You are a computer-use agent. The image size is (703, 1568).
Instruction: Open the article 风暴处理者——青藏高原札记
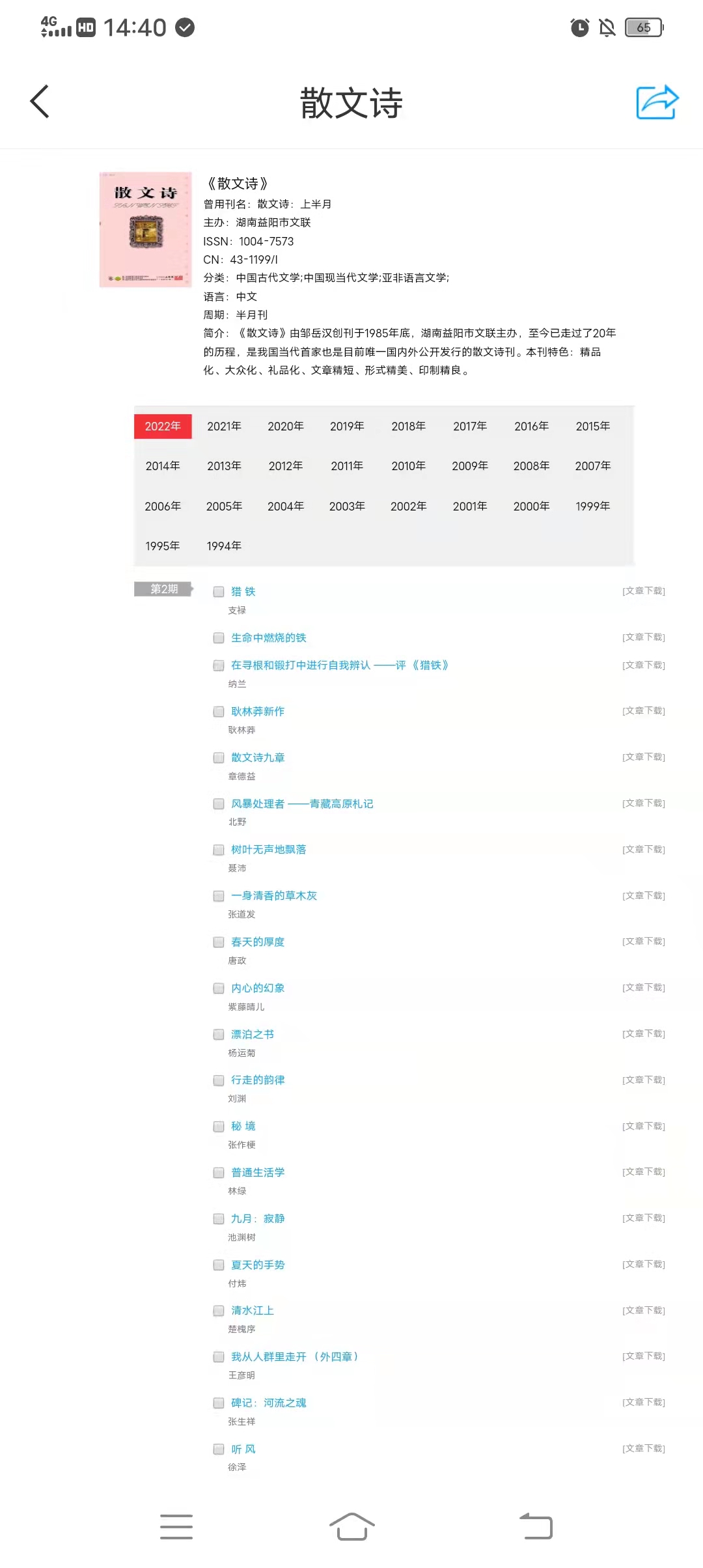[x=302, y=804]
